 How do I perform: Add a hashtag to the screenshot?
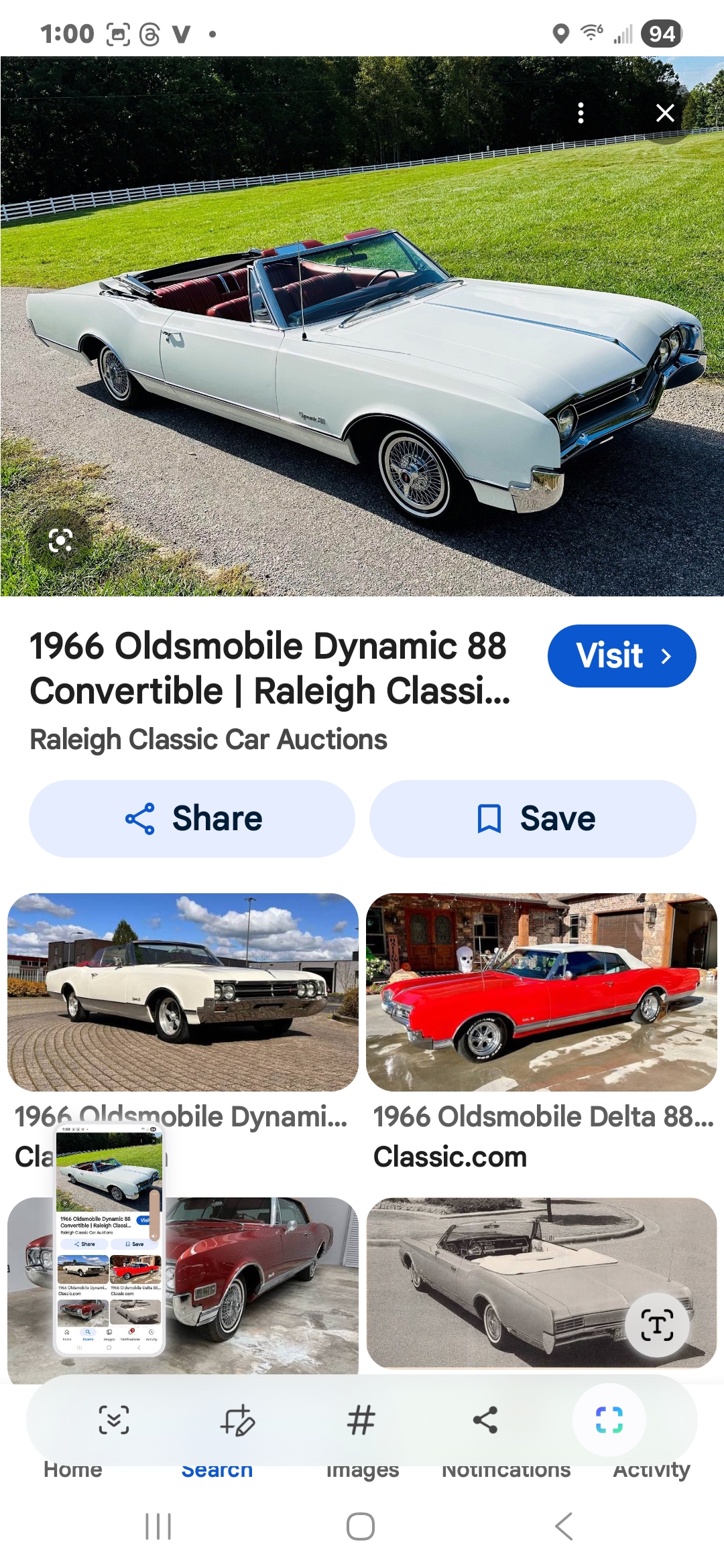click(361, 1420)
